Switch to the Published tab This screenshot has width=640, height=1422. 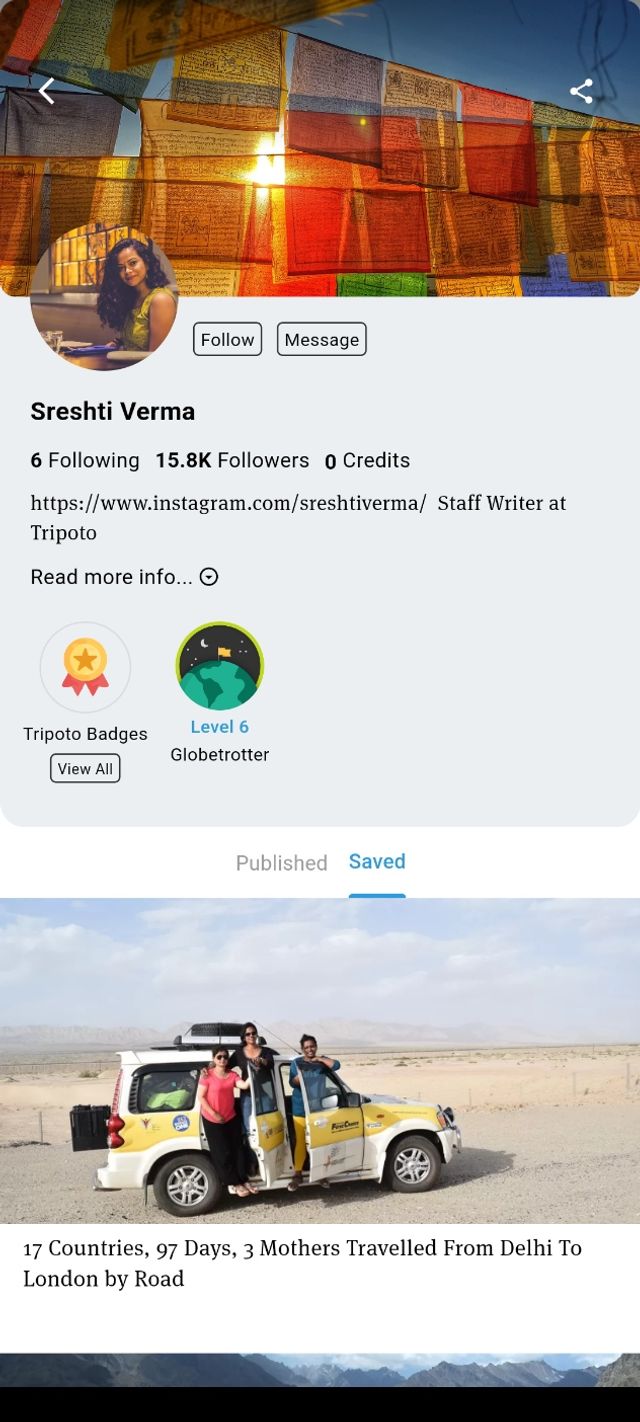281,863
